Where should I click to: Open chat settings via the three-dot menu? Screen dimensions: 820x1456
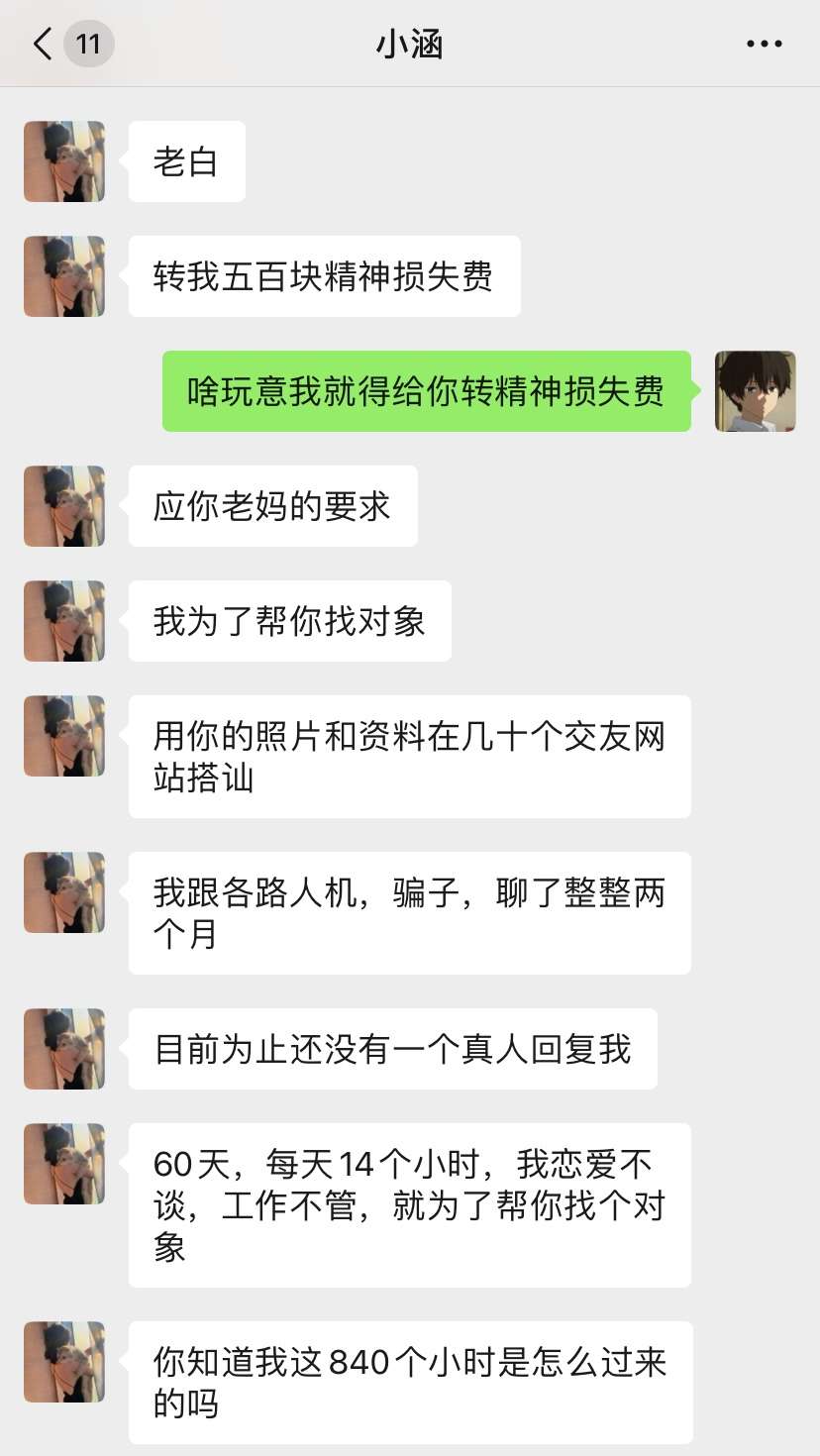click(764, 44)
